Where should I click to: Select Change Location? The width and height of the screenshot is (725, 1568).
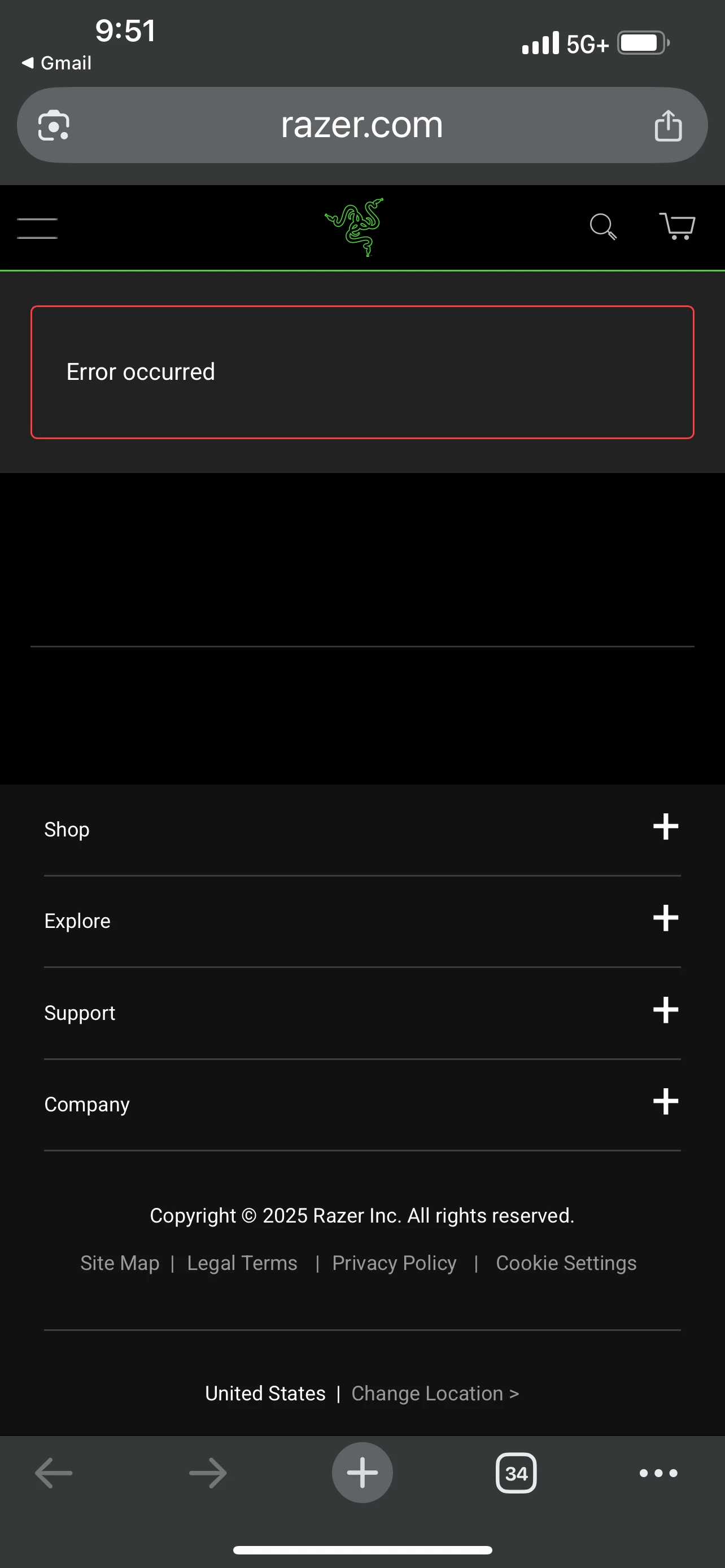tap(435, 1393)
